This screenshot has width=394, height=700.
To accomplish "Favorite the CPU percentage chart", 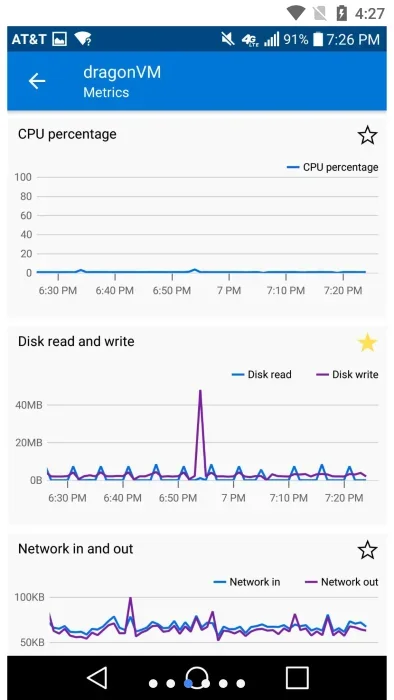I will click(x=367, y=135).
